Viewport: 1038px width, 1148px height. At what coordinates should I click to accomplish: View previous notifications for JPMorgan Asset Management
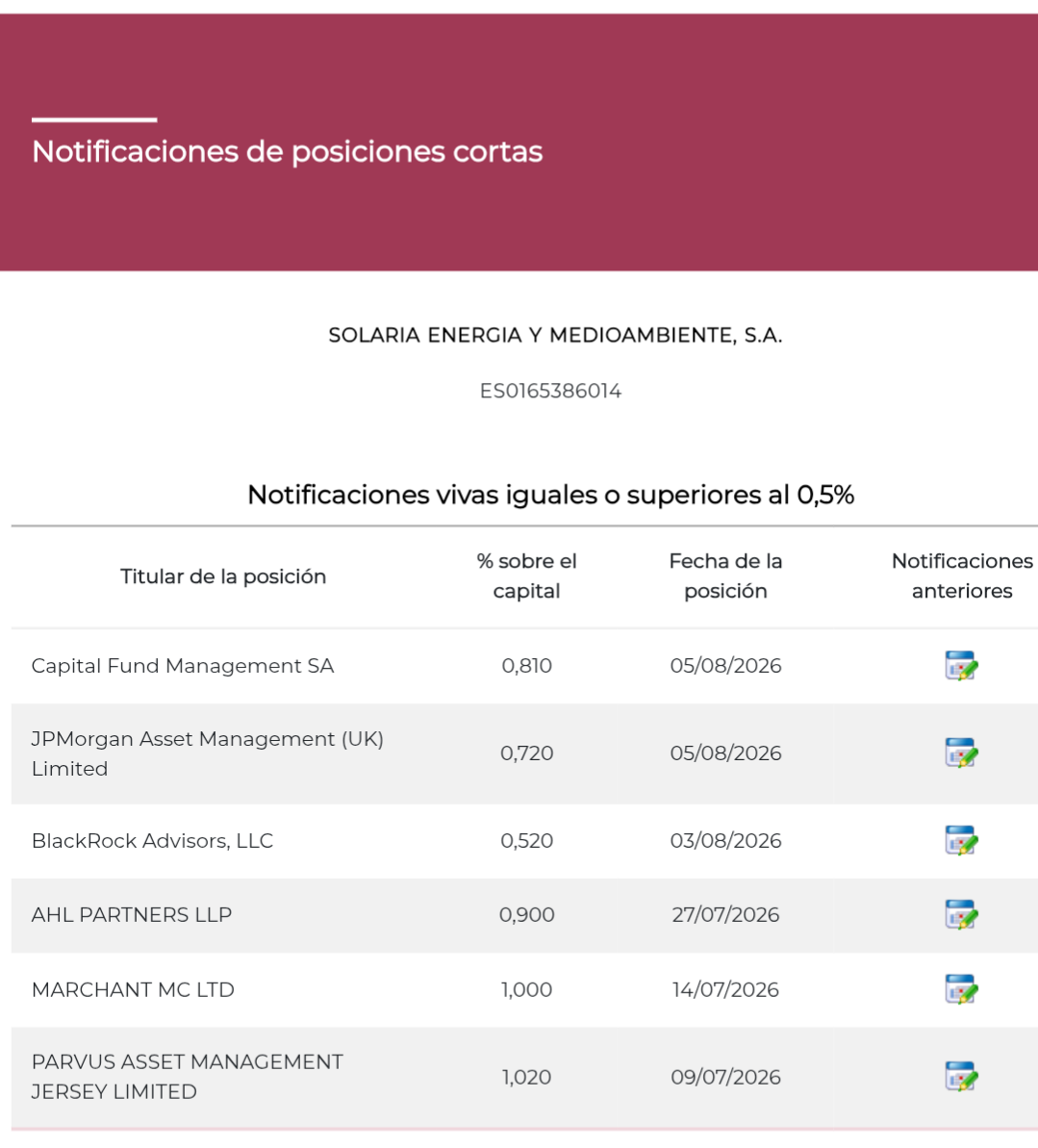pos(961,753)
